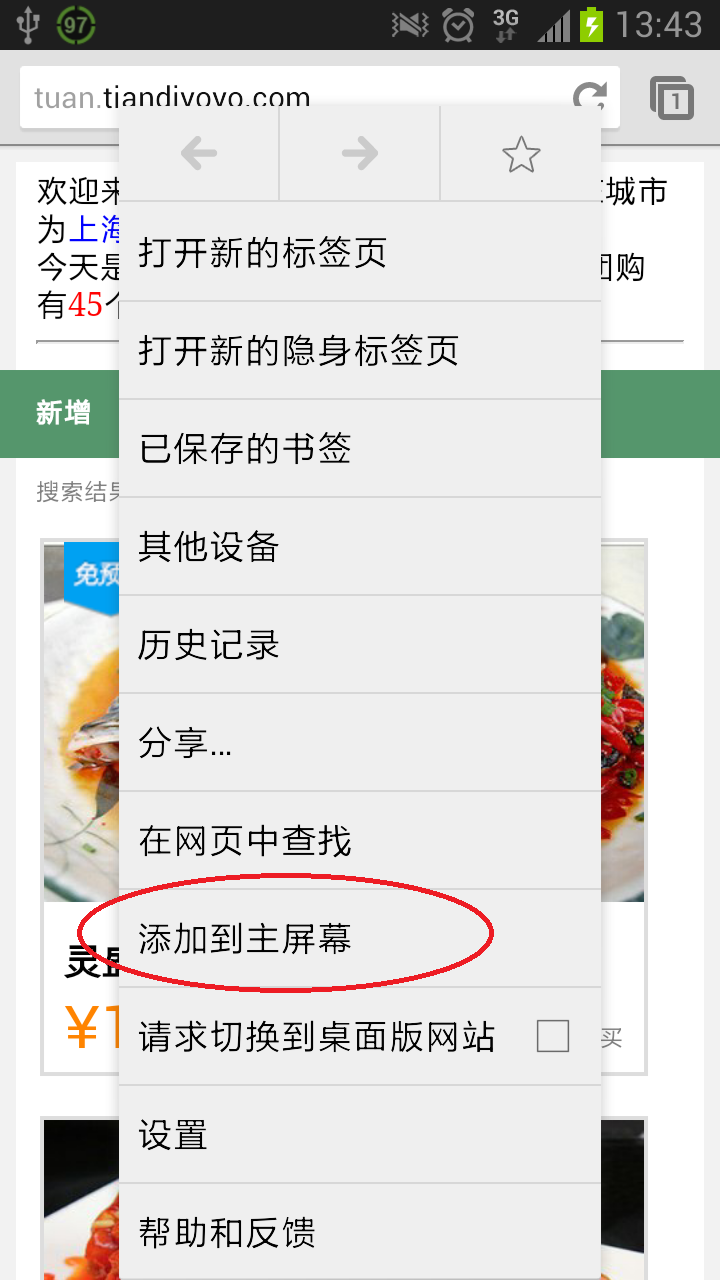Open 设置
This screenshot has height=1280, width=720.
pos(360,1134)
